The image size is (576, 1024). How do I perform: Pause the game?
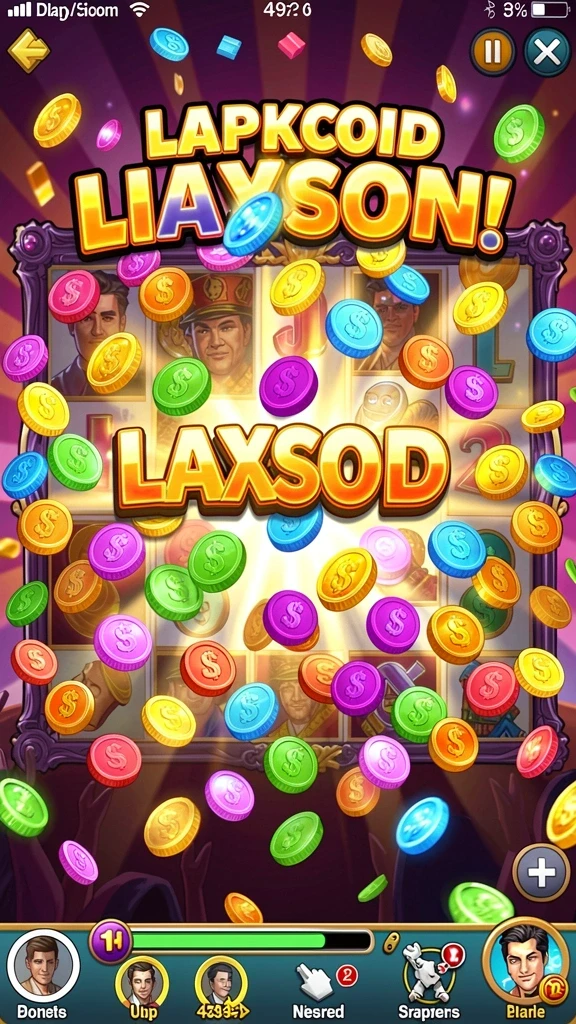pos(493,52)
